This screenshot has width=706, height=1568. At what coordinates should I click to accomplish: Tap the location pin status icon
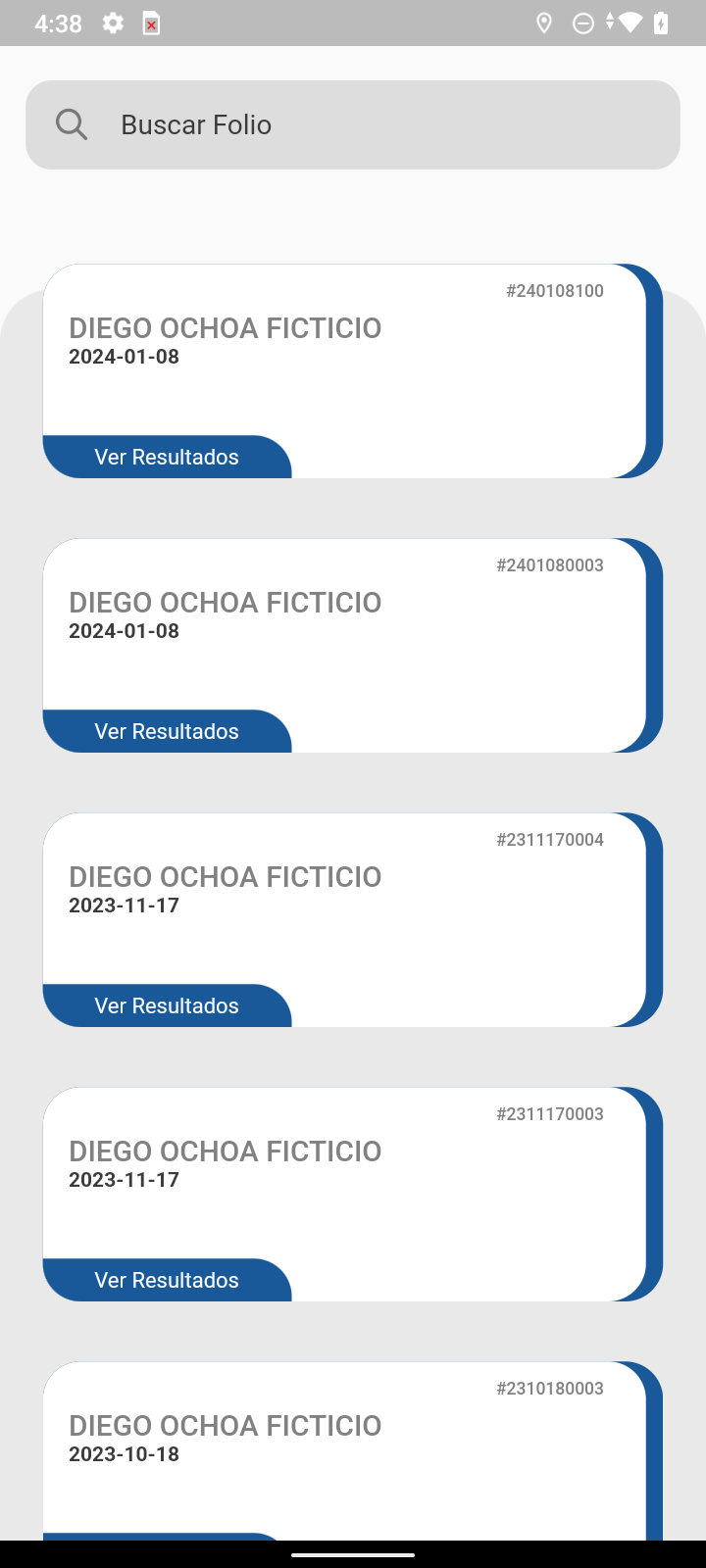pyautogui.click(x=545, y=23)
